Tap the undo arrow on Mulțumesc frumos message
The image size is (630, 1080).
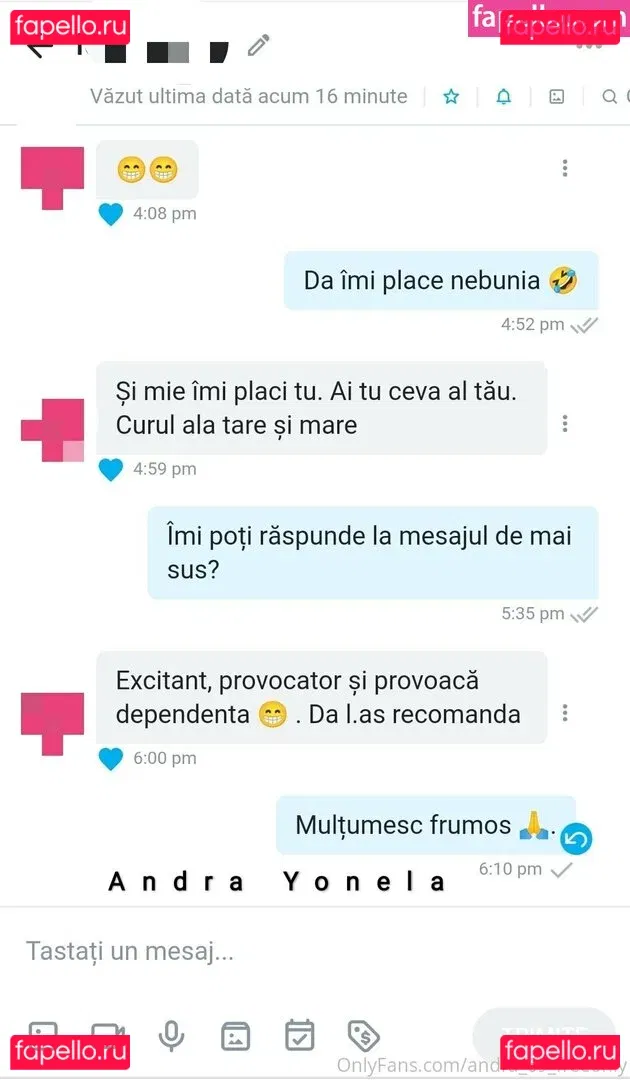[x=576, y=839]
